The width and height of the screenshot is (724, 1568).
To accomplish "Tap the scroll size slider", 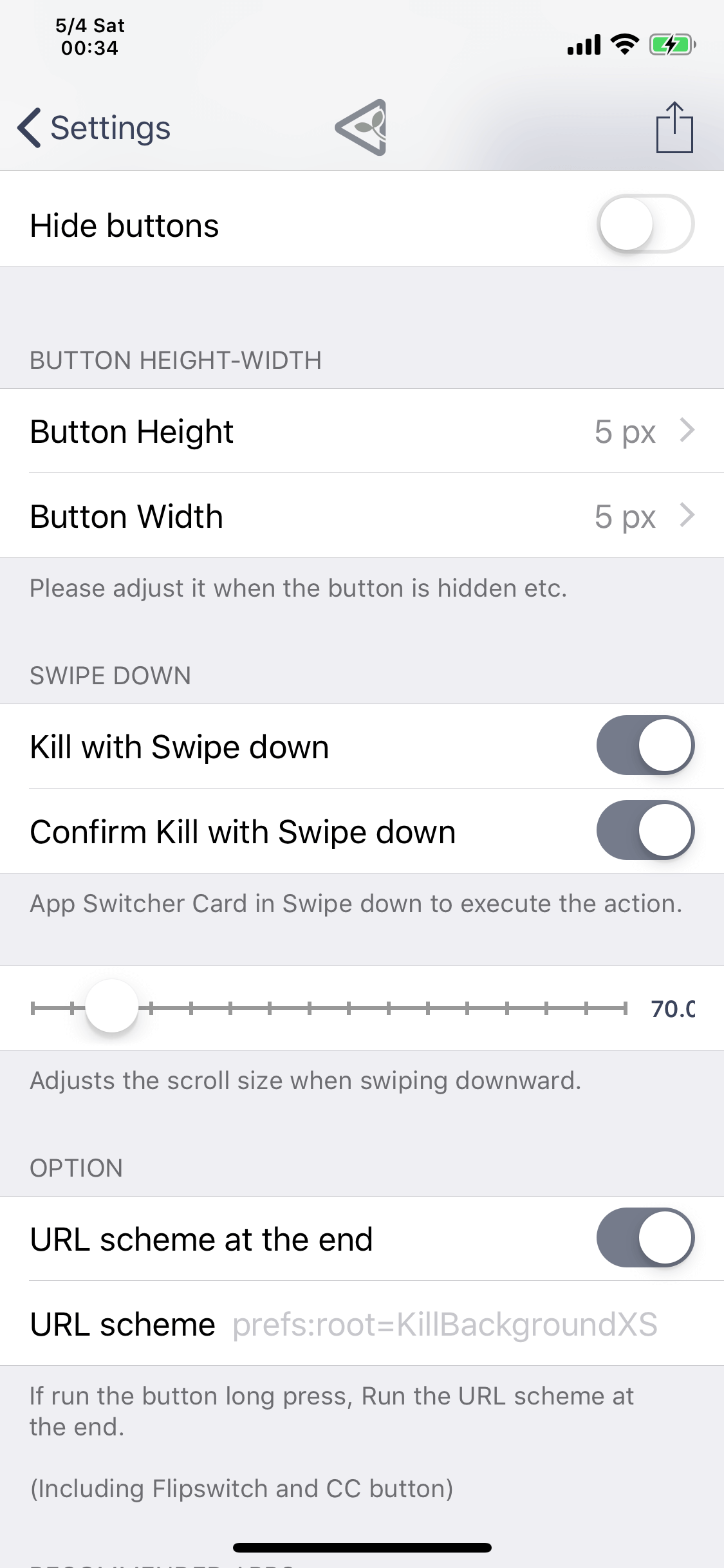I will coord(329,1007).
